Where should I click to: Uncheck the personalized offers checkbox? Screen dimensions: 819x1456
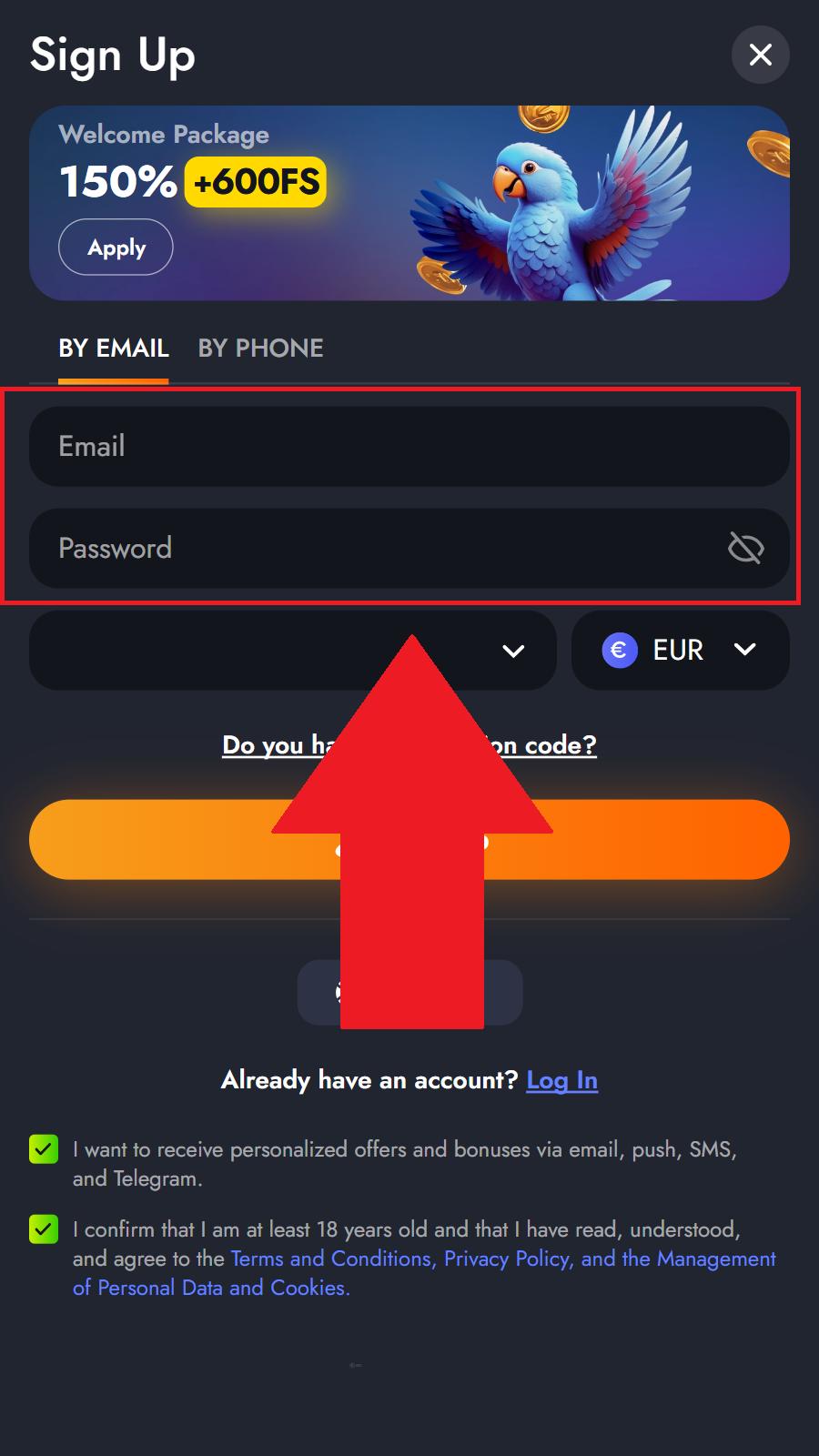[44, 1149]
